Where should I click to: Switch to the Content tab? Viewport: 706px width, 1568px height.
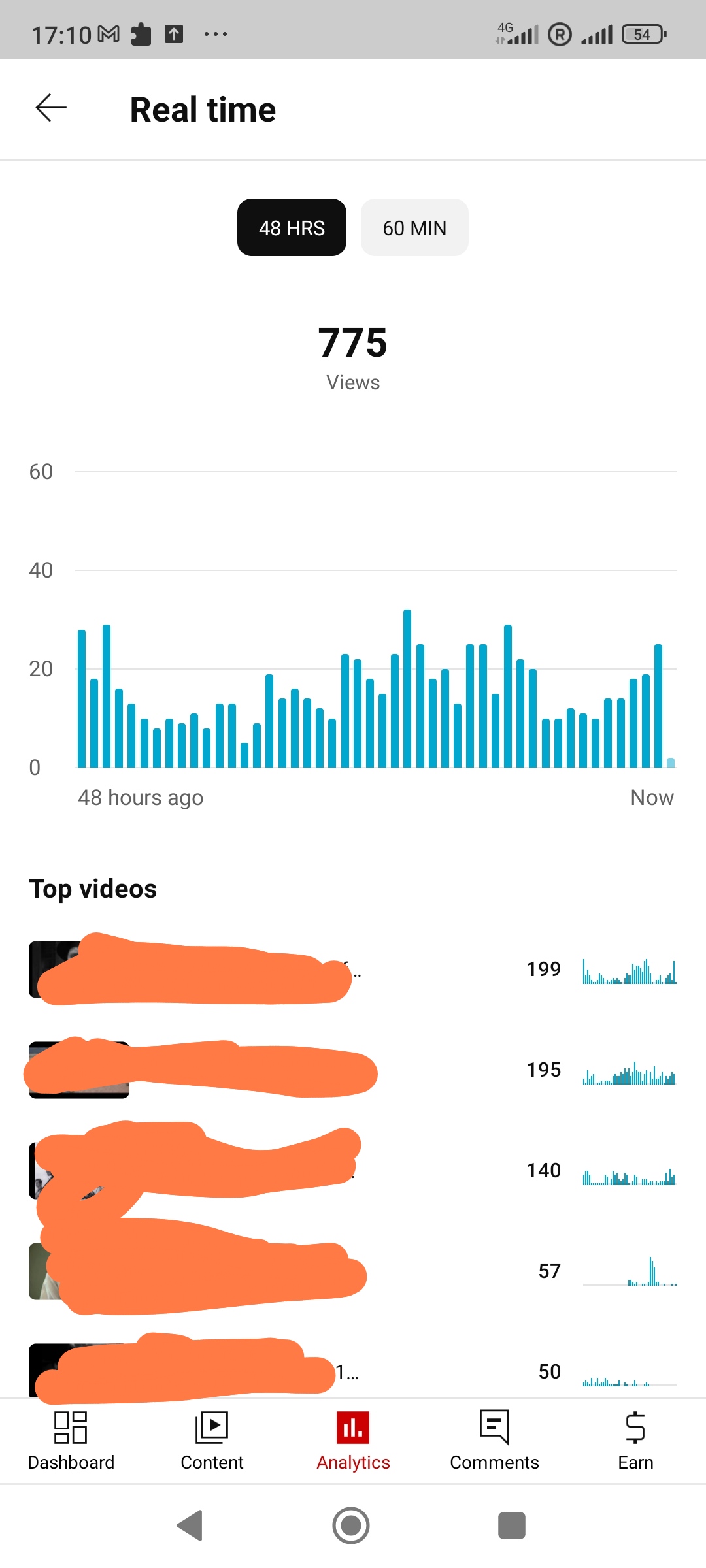click(x=212, y=1441)
